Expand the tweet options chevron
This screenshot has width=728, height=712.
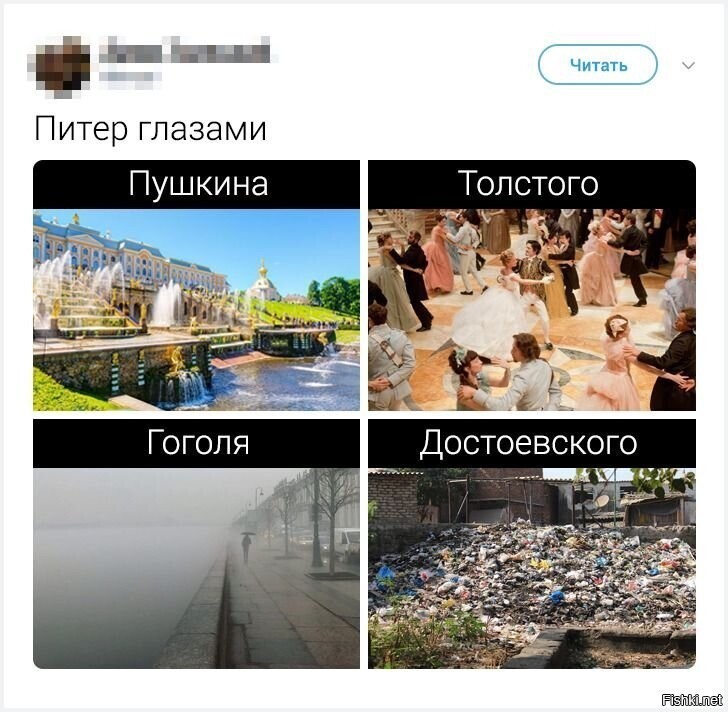[x=688, y=65]
